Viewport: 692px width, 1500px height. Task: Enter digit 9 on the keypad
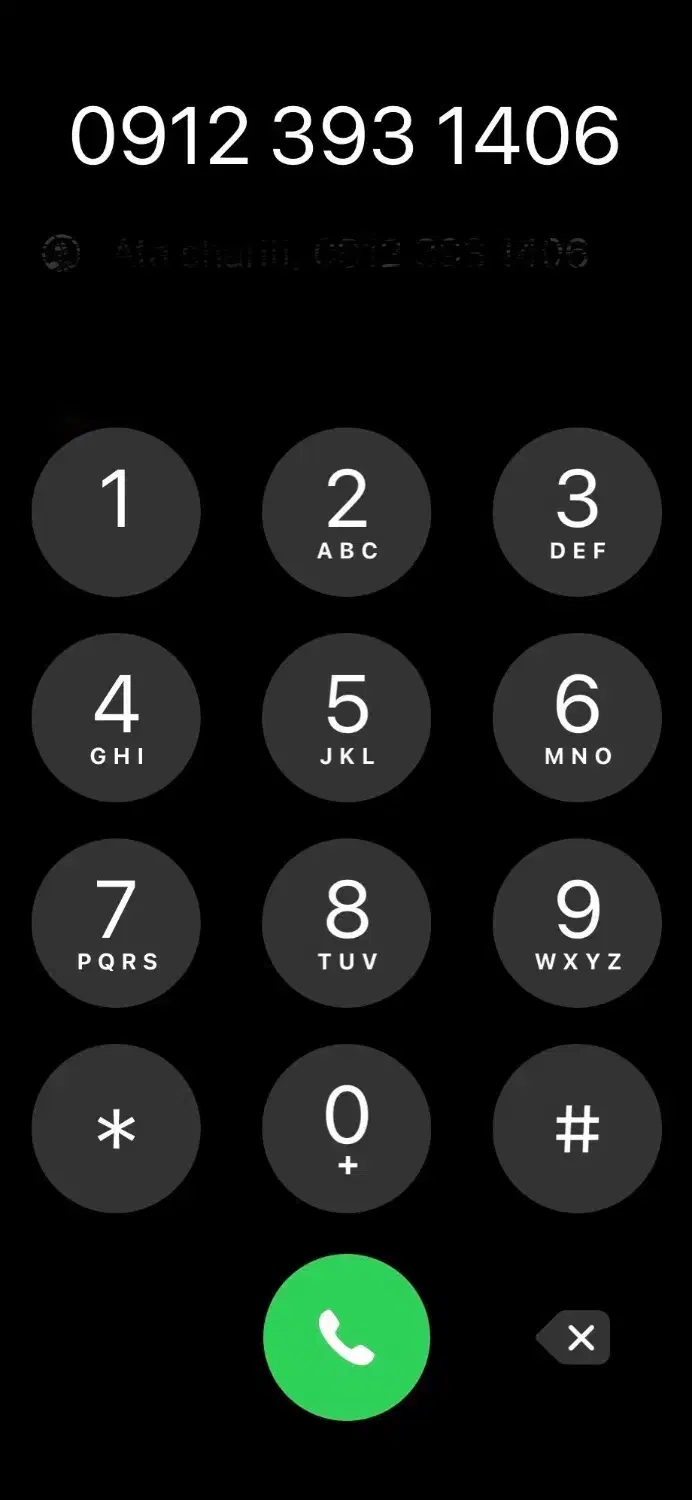pos(577,922)
